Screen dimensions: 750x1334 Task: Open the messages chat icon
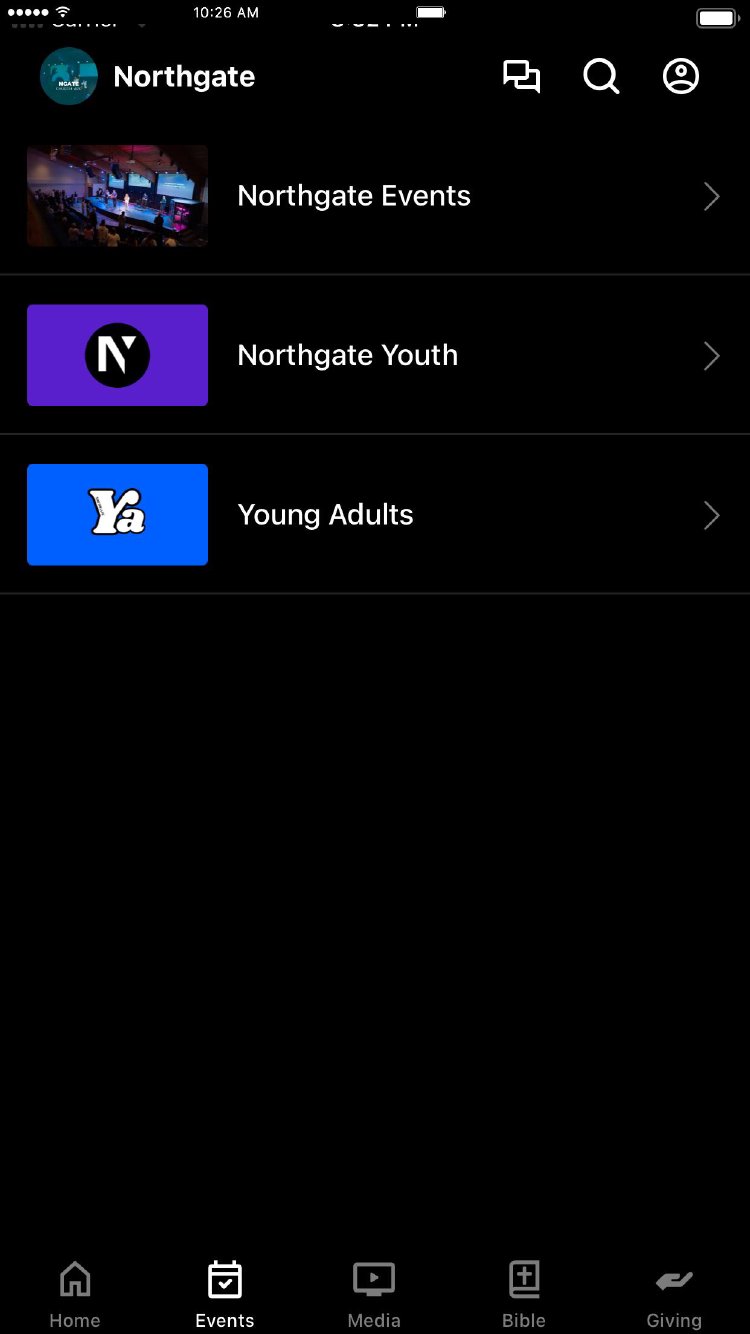point(521,77)
